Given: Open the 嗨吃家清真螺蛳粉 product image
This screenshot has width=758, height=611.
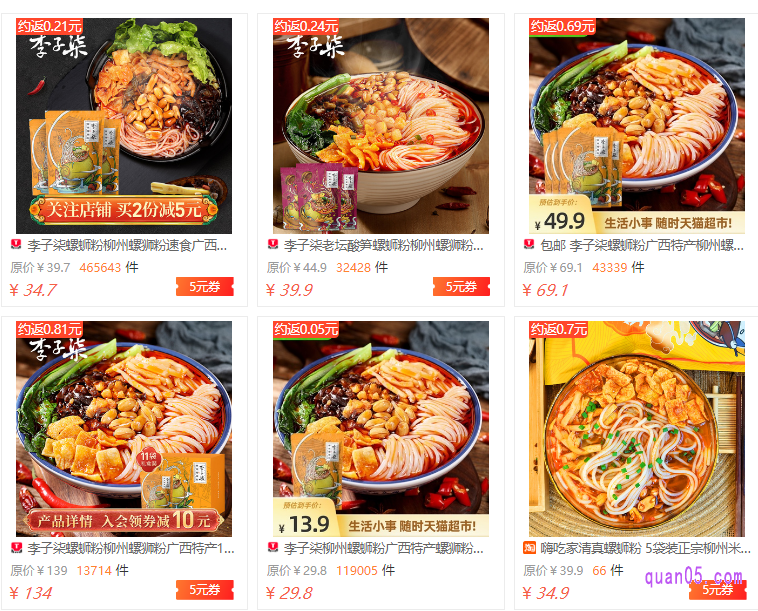Looking at the screenshot, I should coord(637,428).
